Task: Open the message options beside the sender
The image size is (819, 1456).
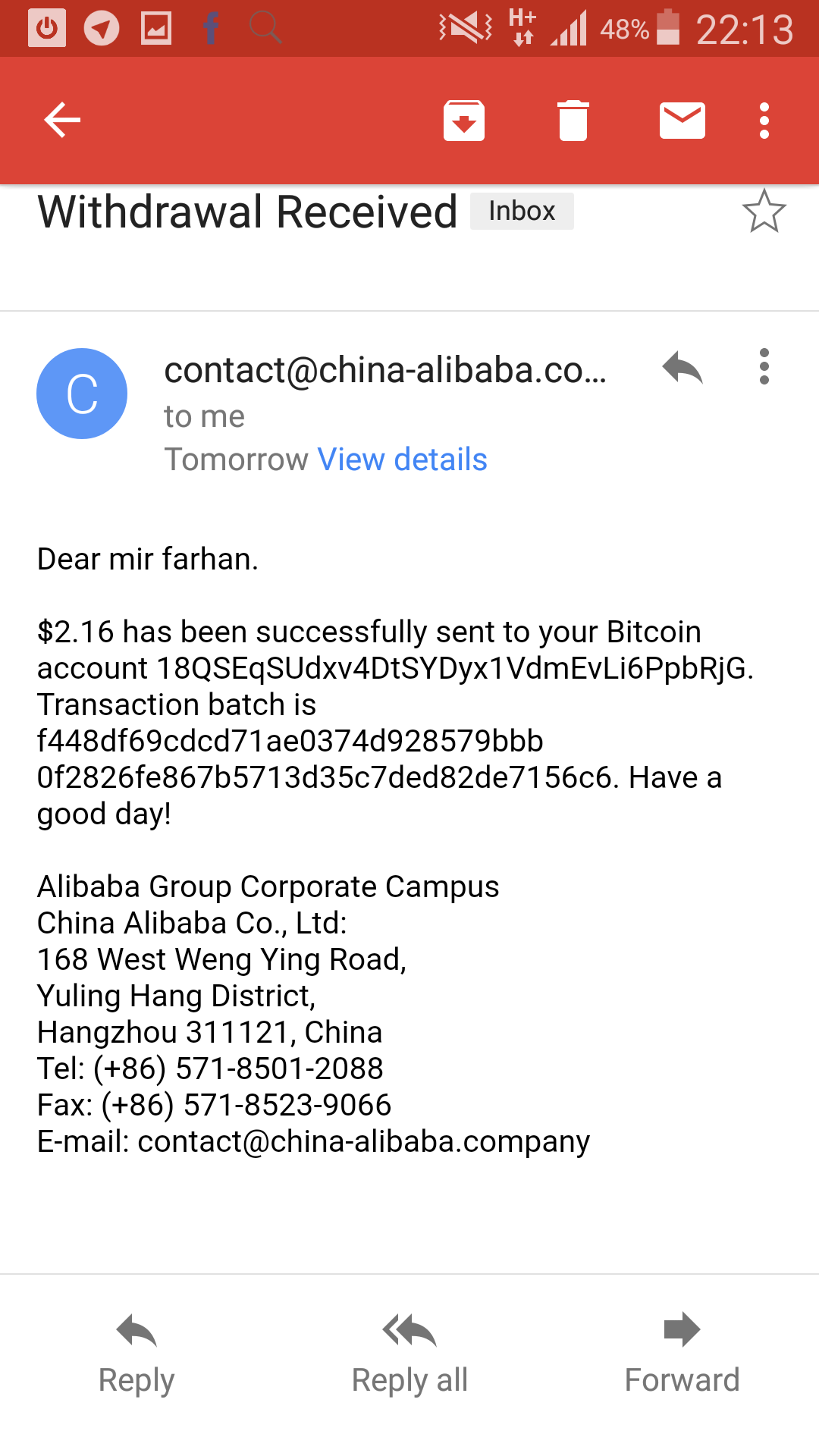Action: pyautogui.click(x=764, y=367)
